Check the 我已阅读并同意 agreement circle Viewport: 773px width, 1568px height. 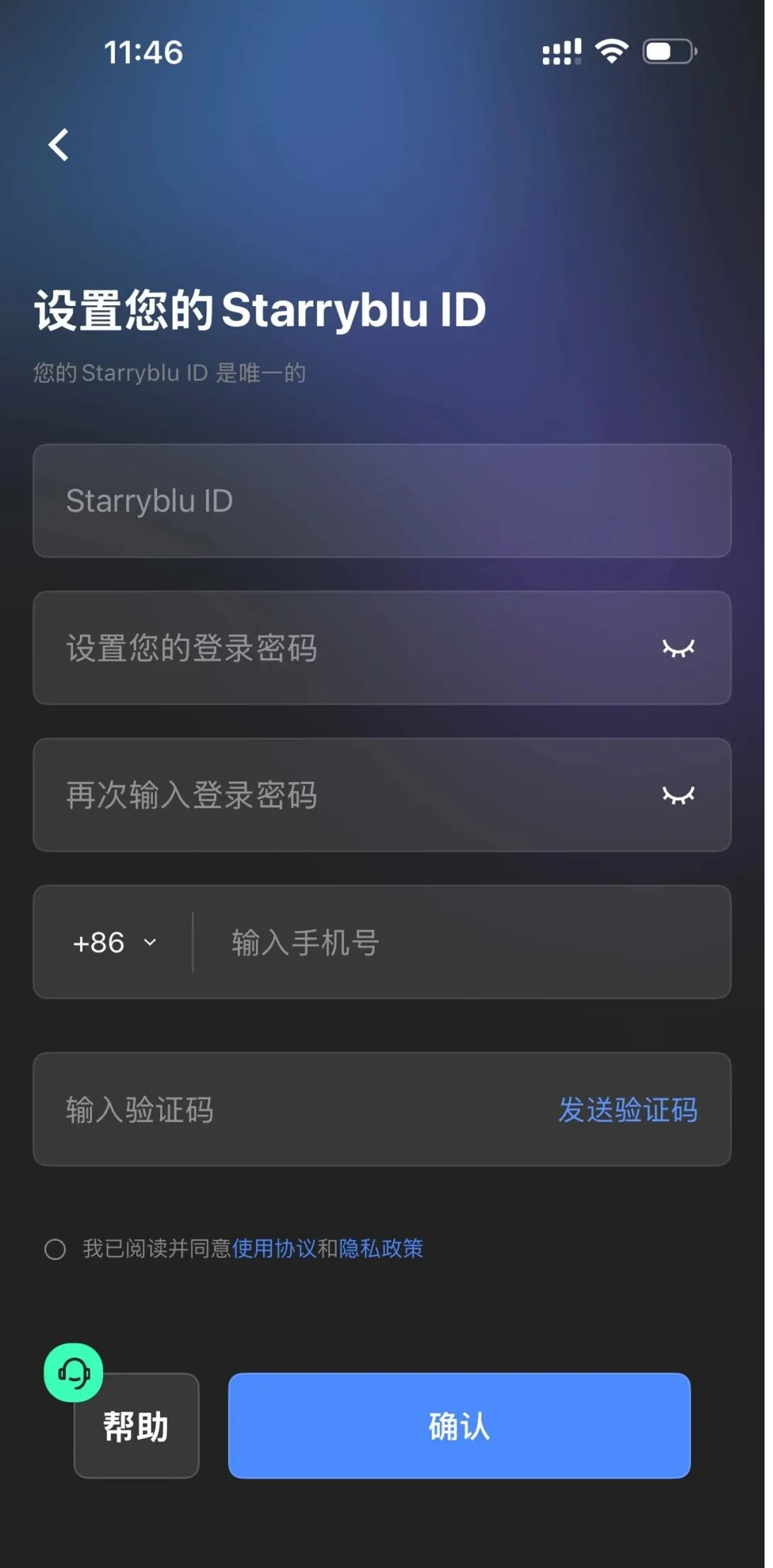point(55,1249)
